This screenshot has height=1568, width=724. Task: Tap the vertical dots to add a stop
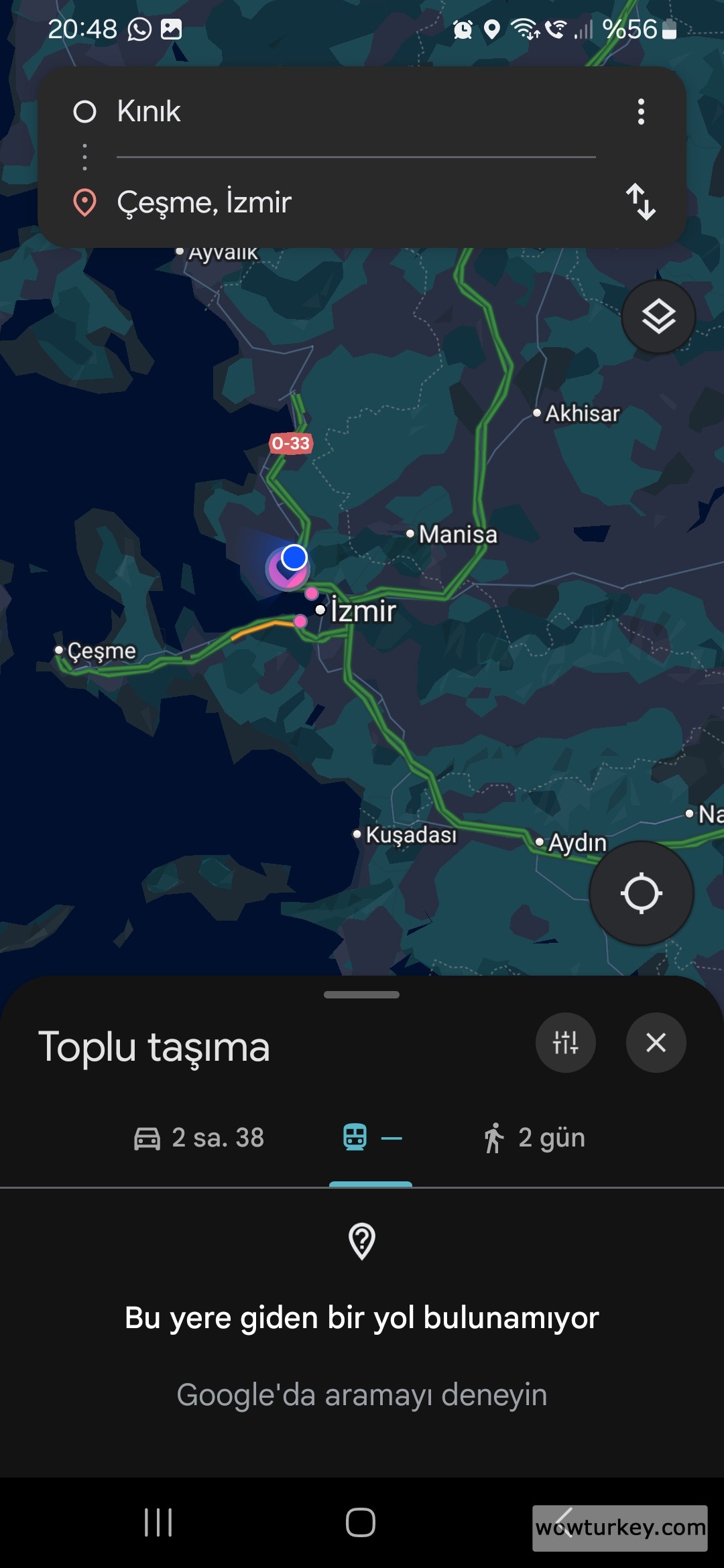(84, 155)
